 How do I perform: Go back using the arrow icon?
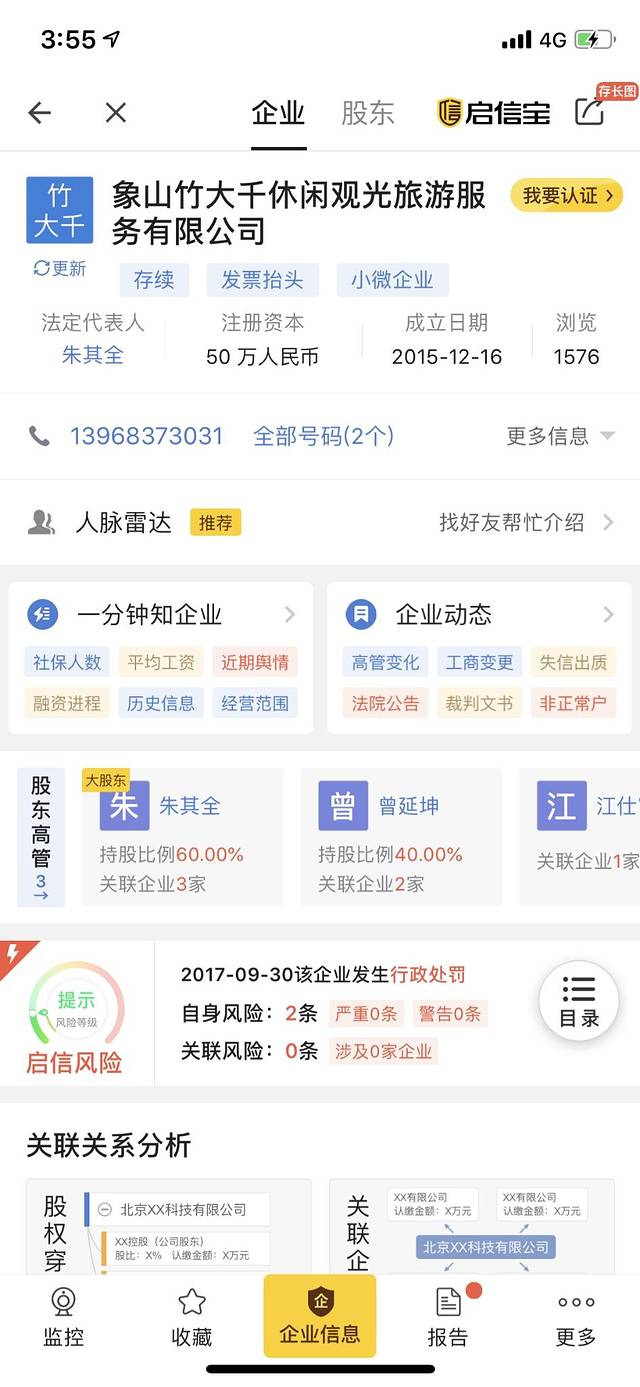click(40, 113)
